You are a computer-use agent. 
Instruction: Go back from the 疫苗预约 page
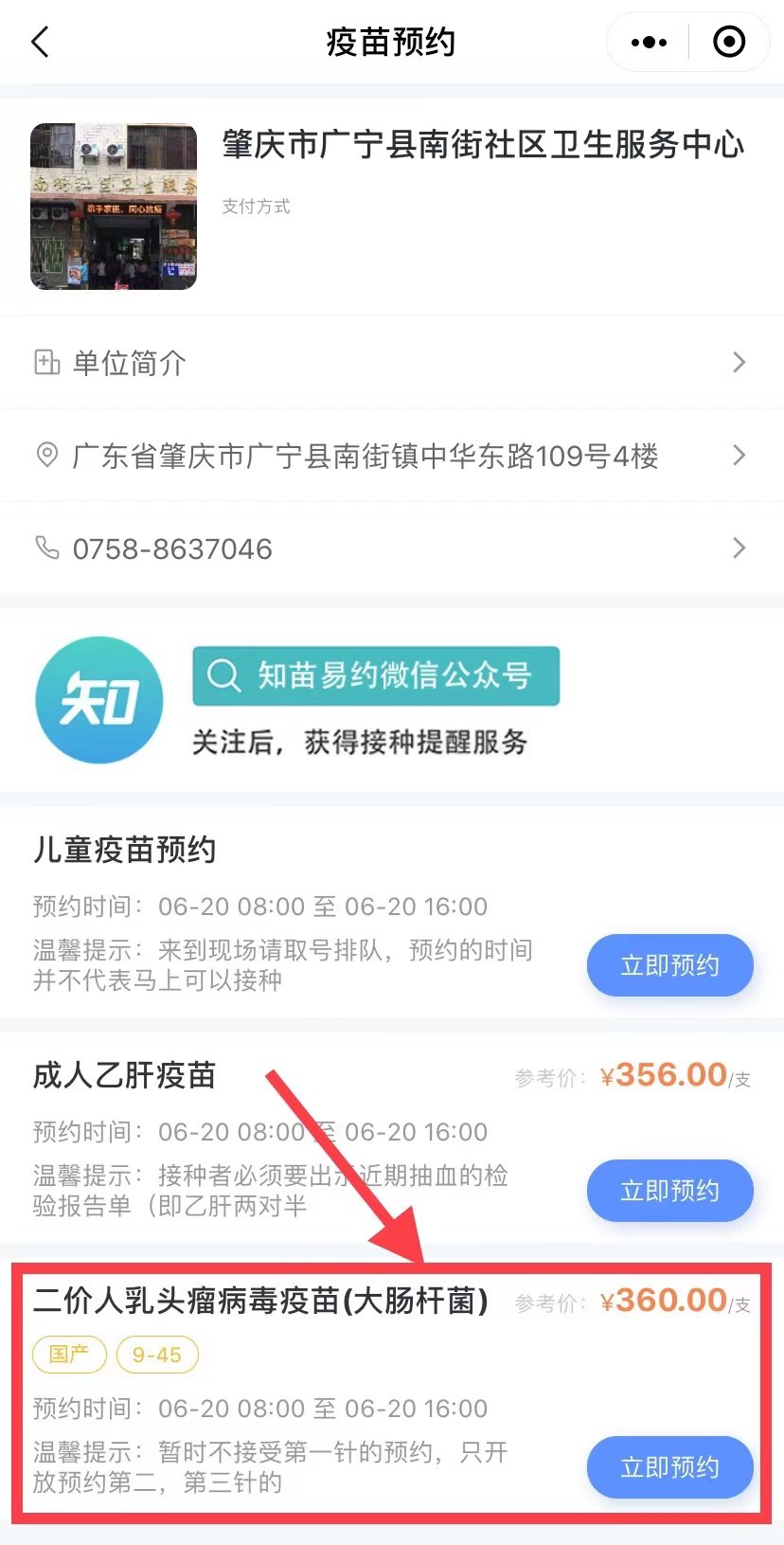coord(40,43)
